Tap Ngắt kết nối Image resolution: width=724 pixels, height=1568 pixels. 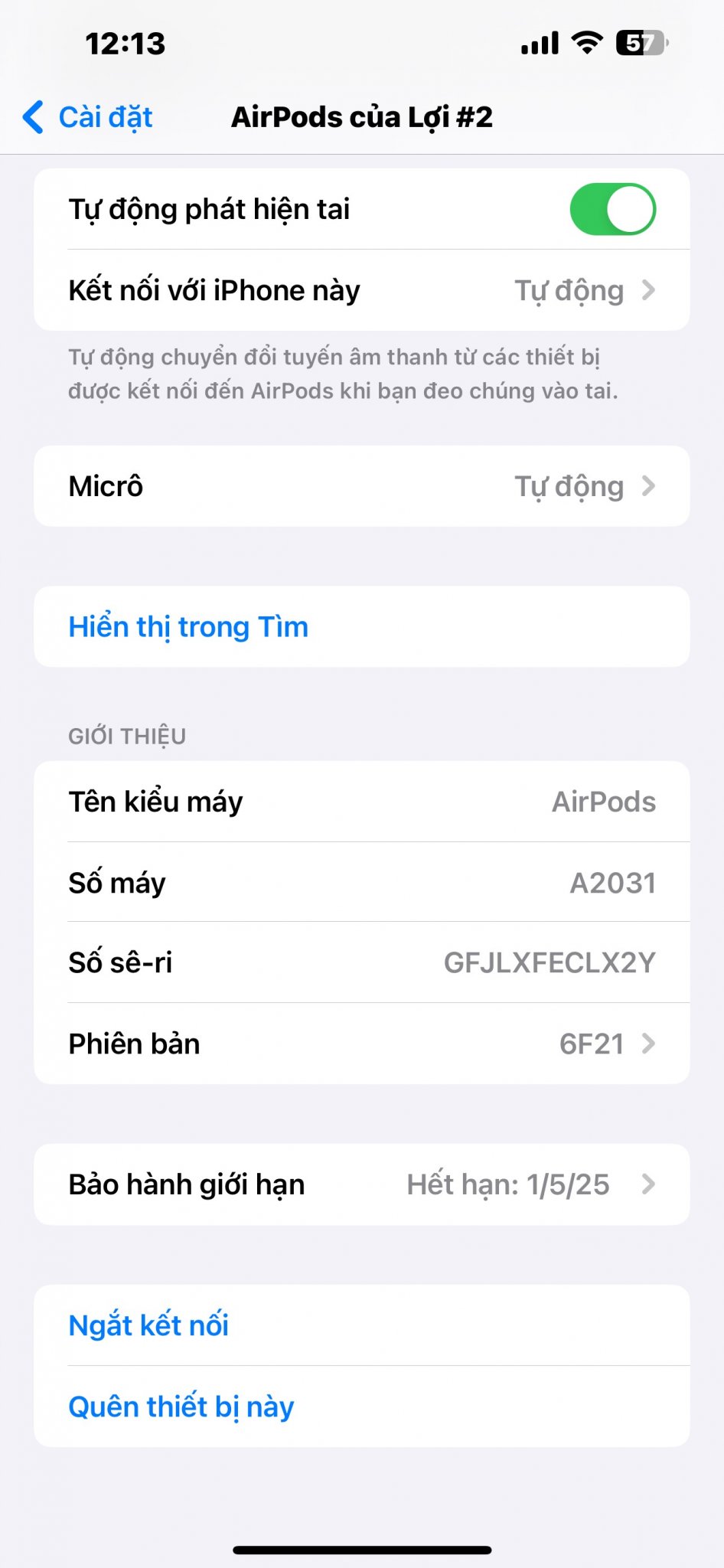click(148, 1325)
